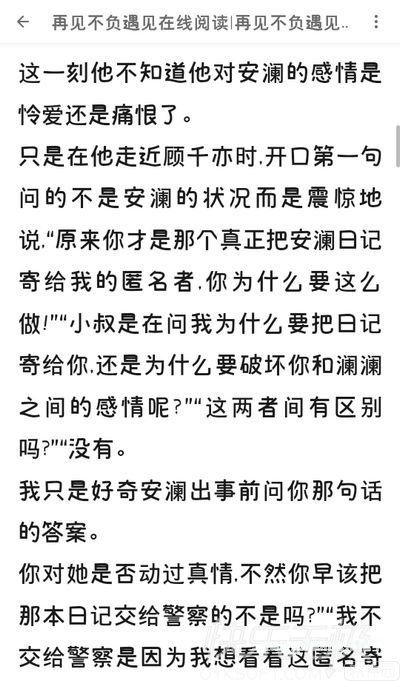This screenshot has height=681, width=400.
Task: Go back using the top arrow
Action: click(x=23, y=22)
